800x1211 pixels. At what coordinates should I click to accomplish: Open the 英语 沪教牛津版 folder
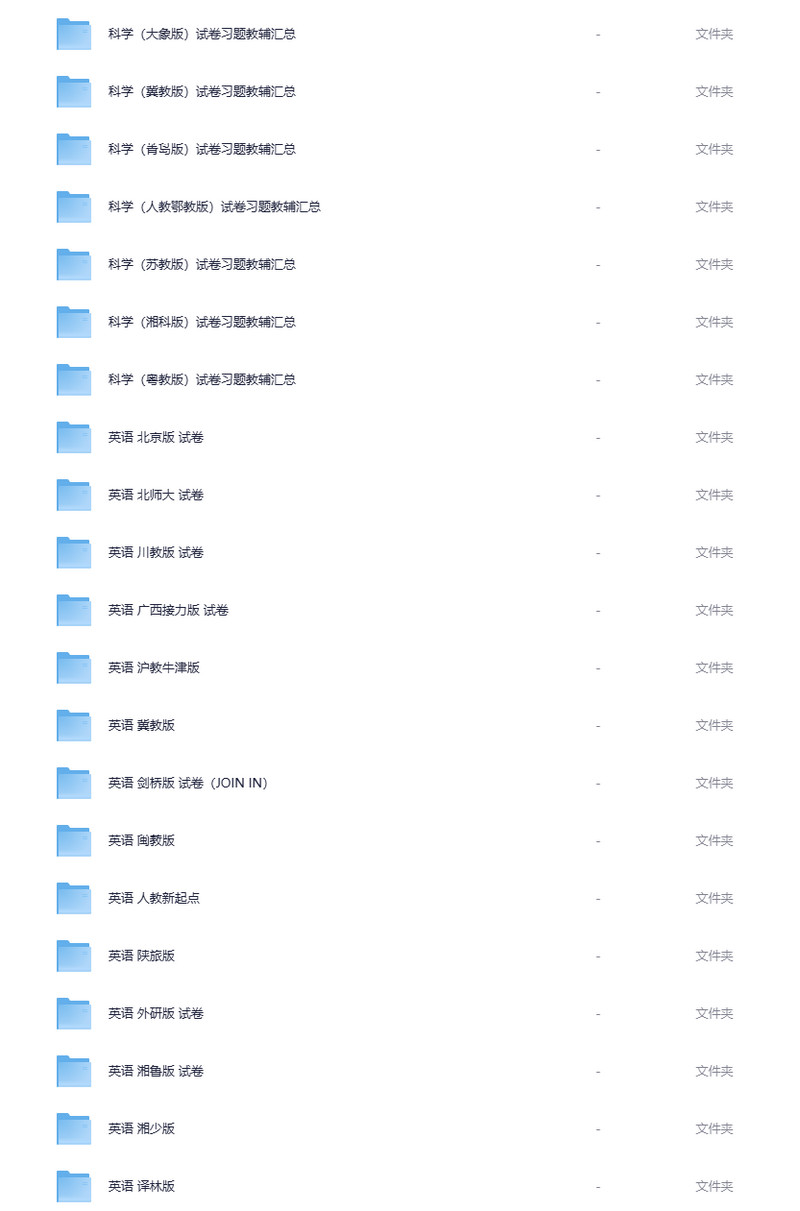(x=154, y=668)
